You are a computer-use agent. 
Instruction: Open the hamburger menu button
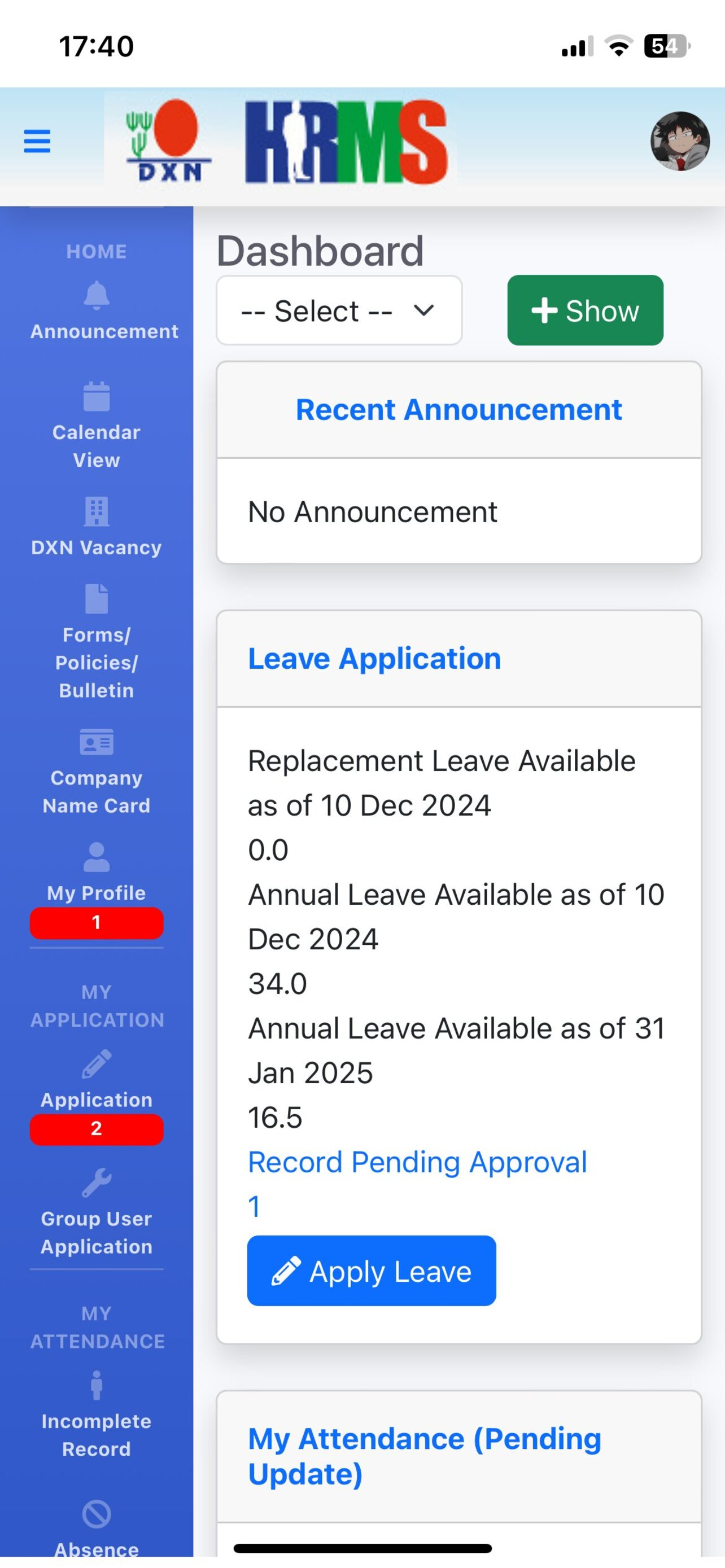click(x=37, y=141)
